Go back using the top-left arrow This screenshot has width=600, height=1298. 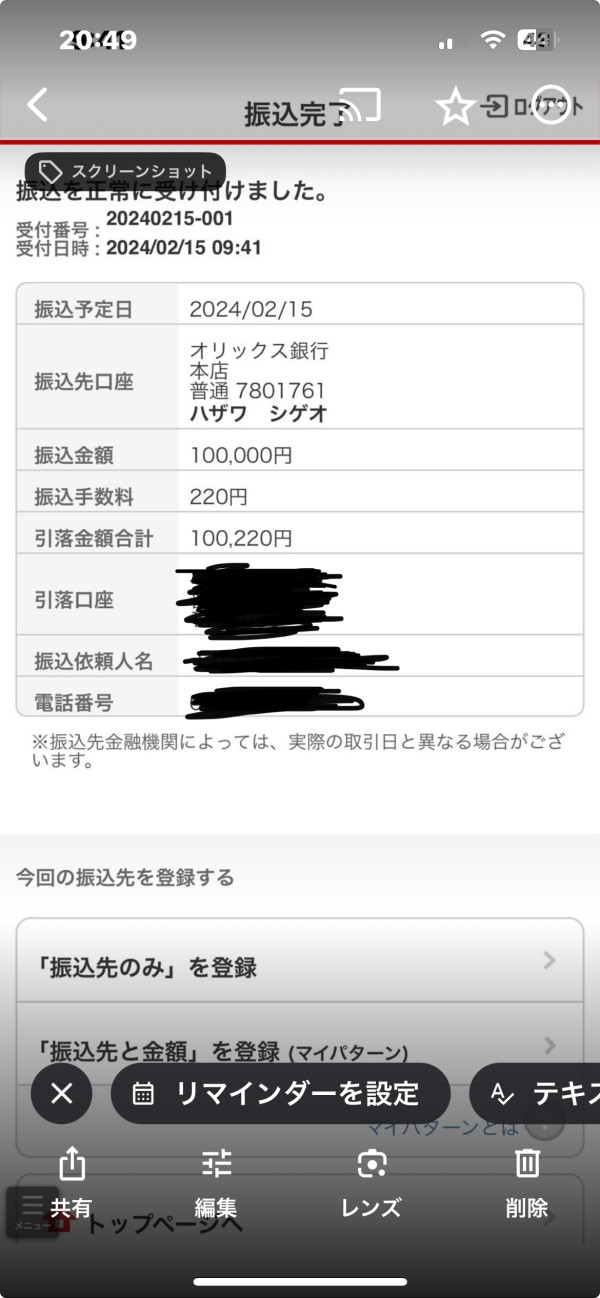(38, 105)
